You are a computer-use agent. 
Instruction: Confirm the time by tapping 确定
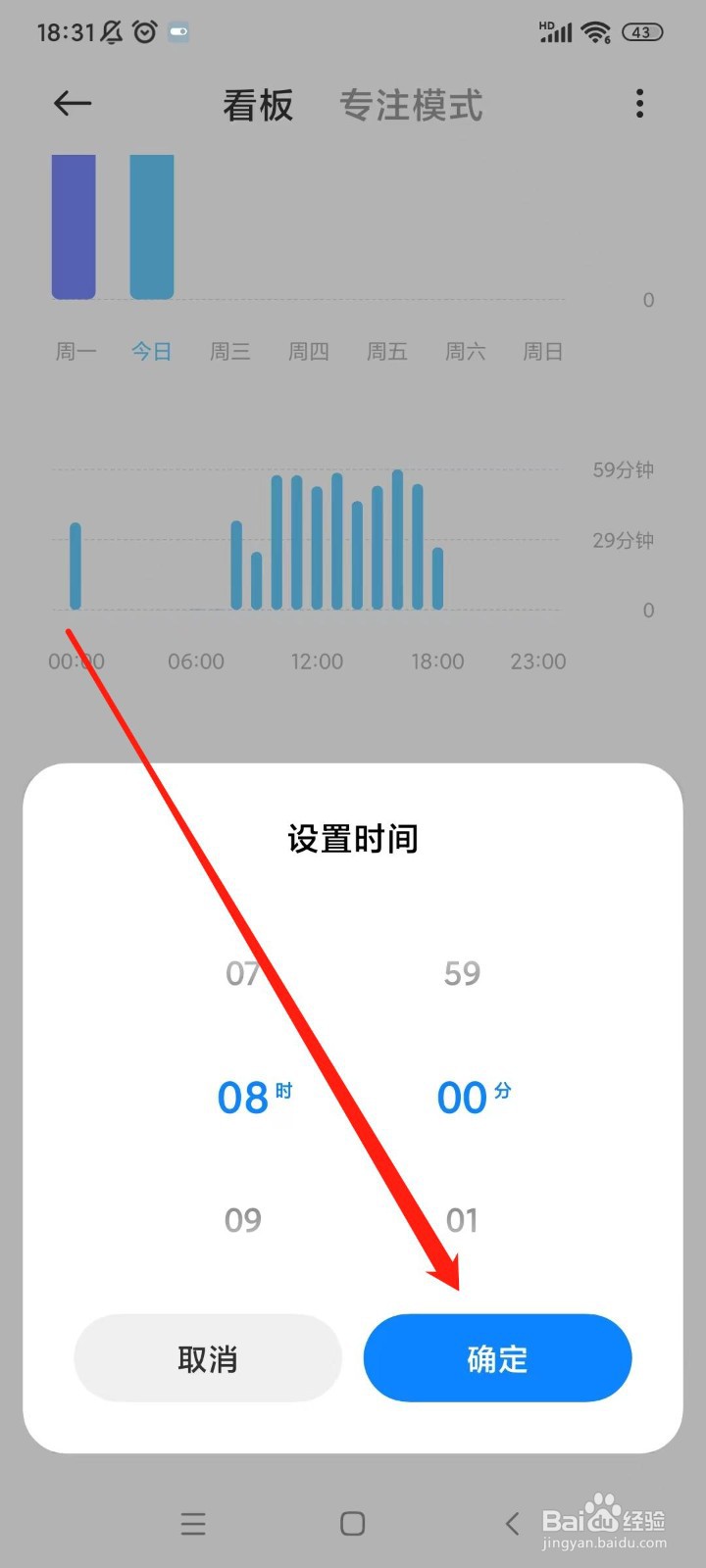(497, 1358)
